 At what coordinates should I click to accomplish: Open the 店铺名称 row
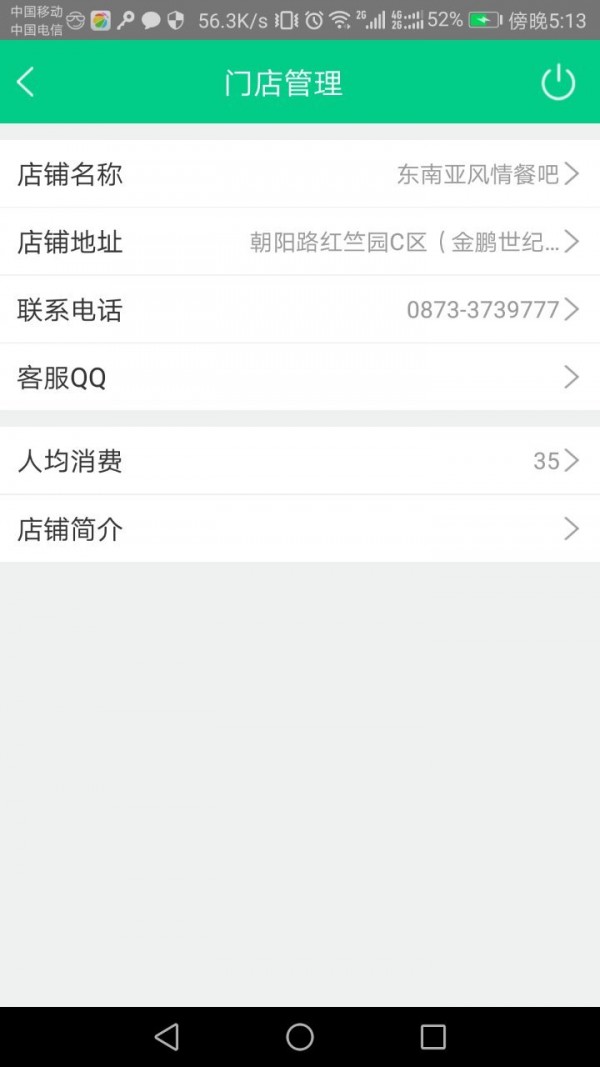click(300, 174)
